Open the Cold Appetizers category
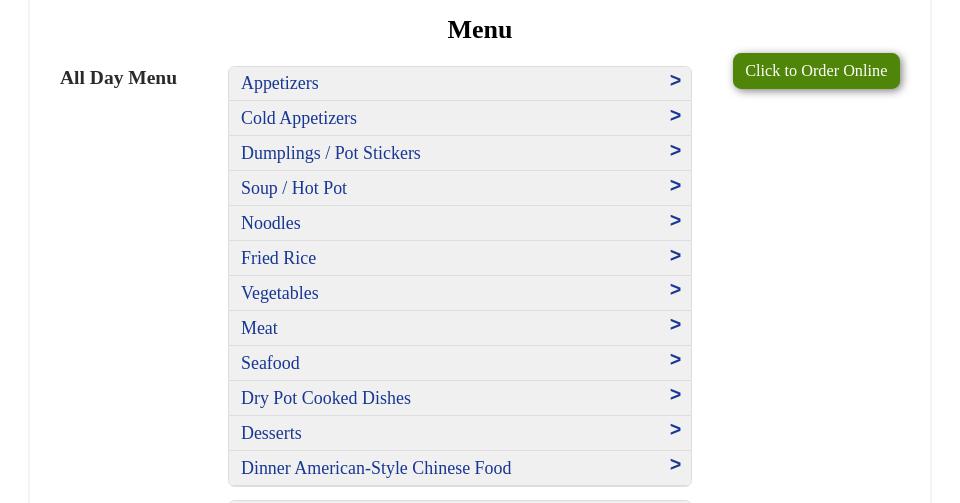This screenshot has width=960, height=503. coord(459,118)
